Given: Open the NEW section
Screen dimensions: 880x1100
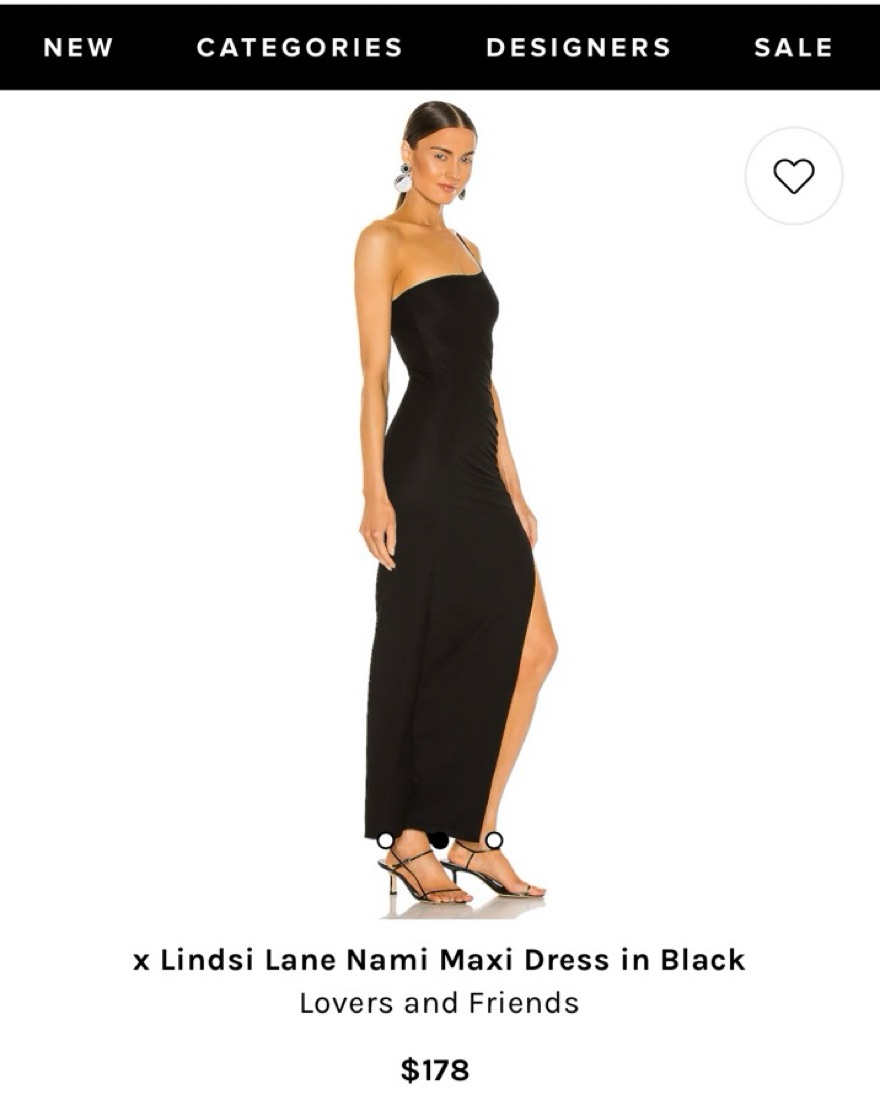Looking at the screenshot, I should click(78, 48).
